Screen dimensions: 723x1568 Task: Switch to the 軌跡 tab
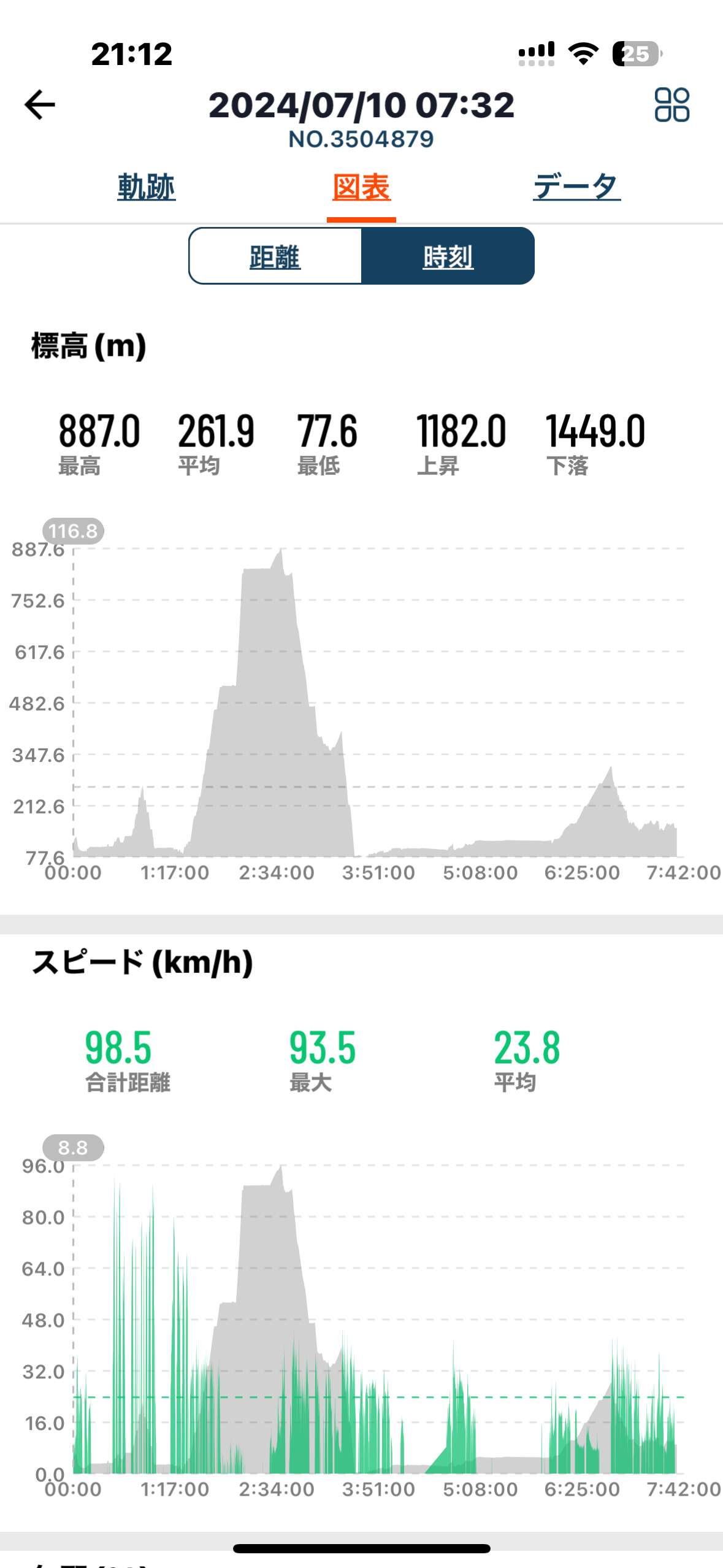click(146, 187)
